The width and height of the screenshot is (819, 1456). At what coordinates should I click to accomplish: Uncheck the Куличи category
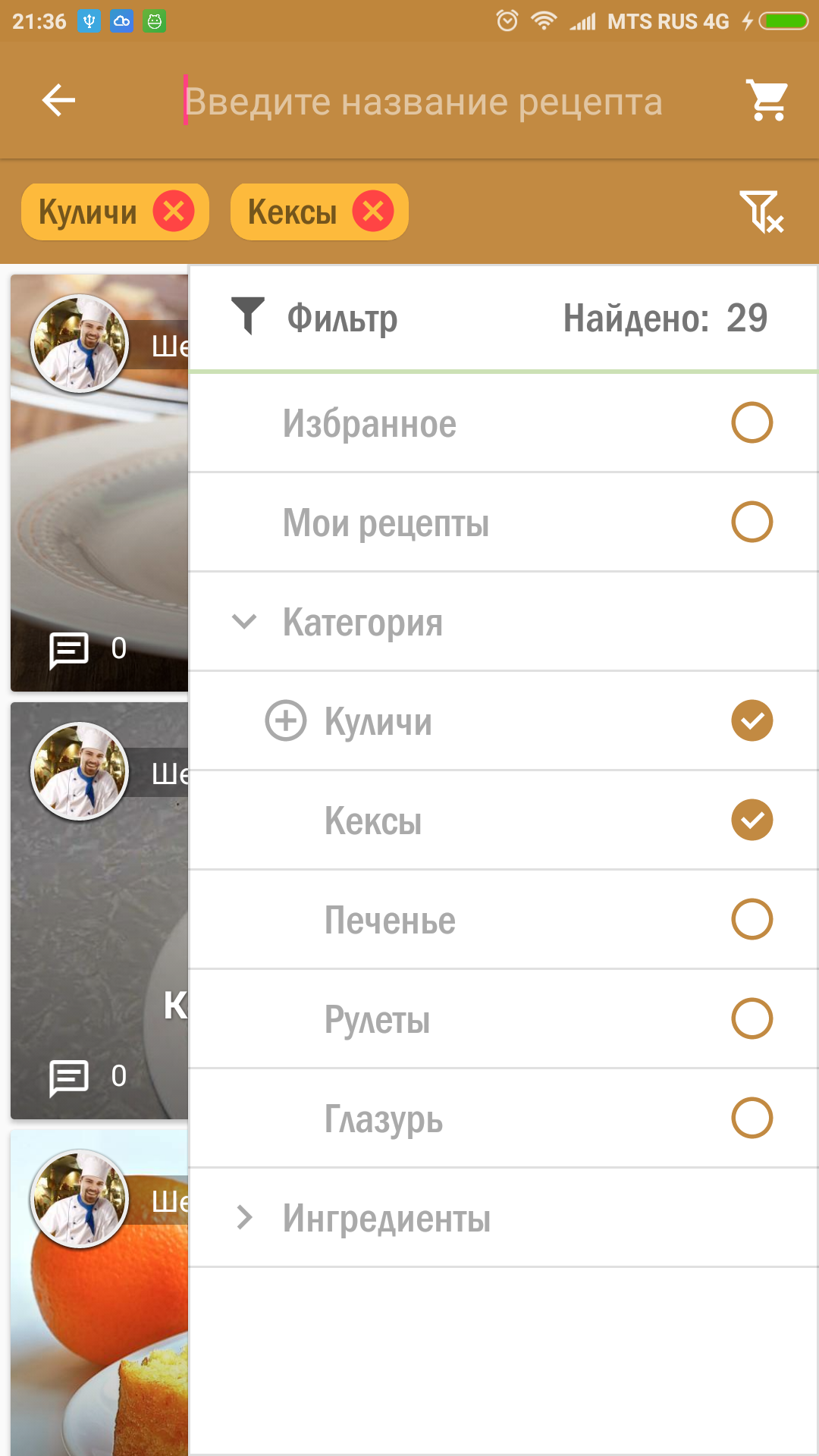point(752,720)
